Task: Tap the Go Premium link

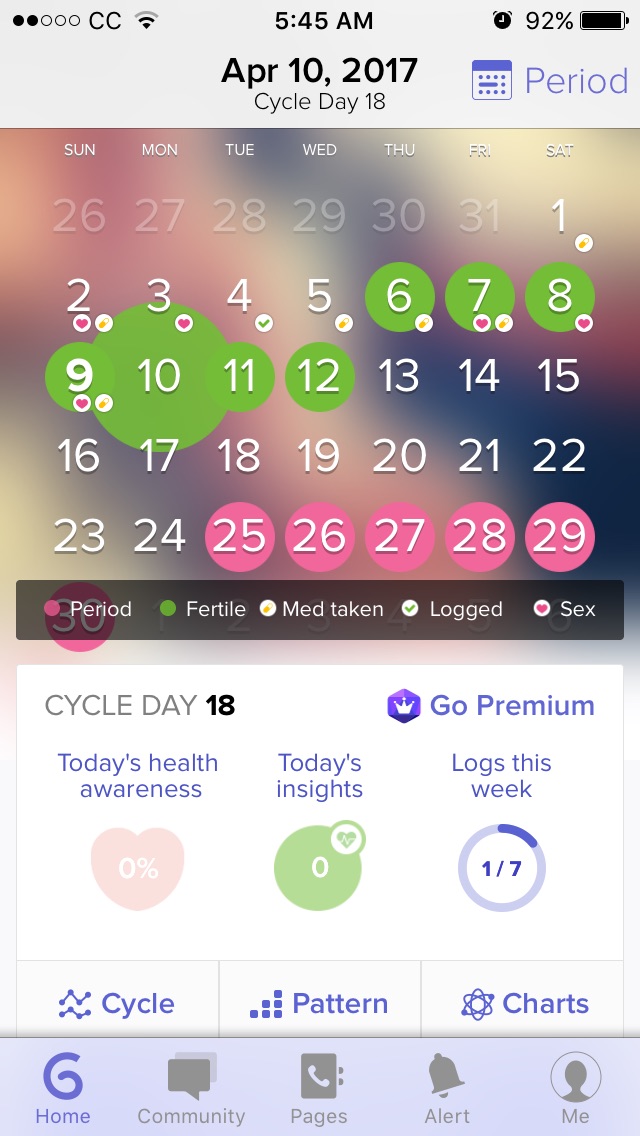Action: [x=491, y=705]
